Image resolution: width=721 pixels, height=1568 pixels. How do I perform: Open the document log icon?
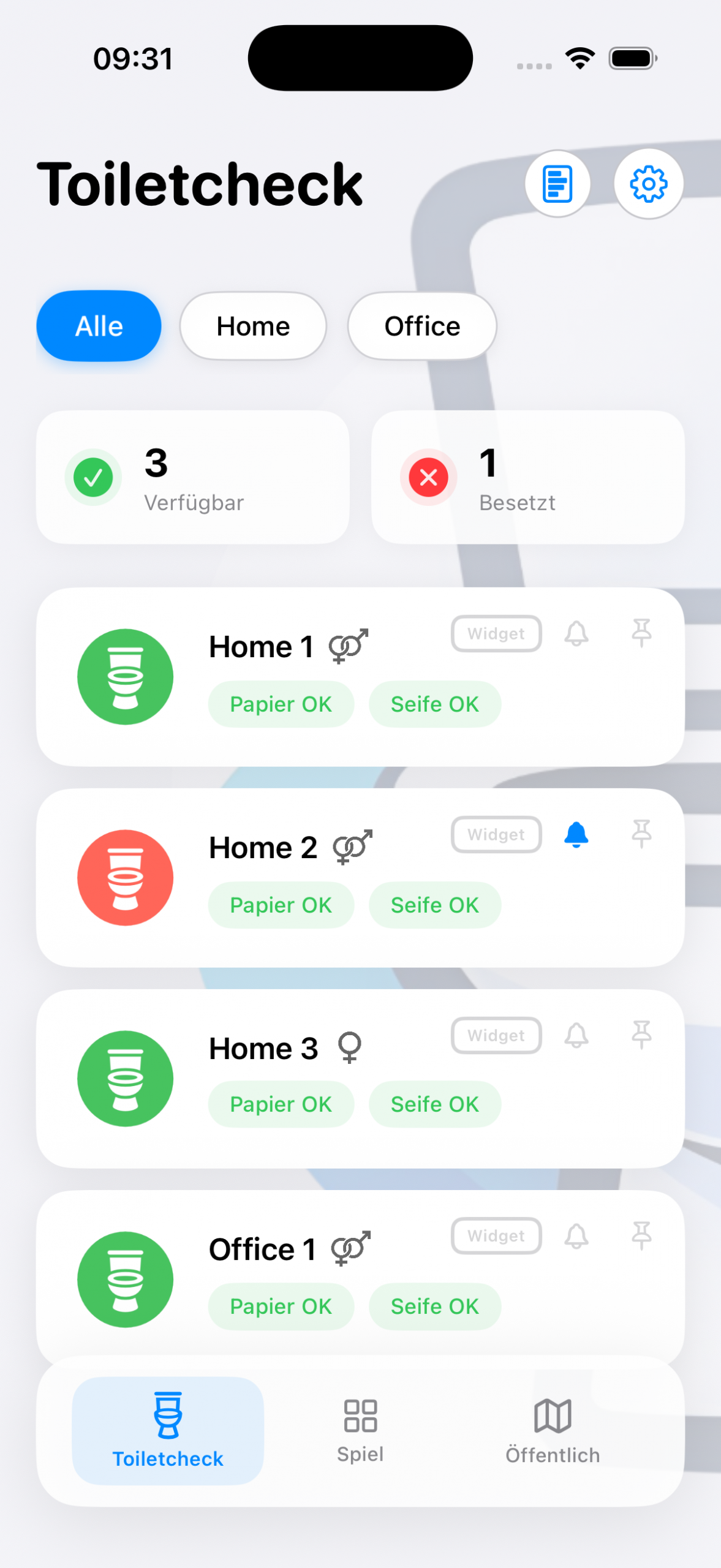click(557, 184)
